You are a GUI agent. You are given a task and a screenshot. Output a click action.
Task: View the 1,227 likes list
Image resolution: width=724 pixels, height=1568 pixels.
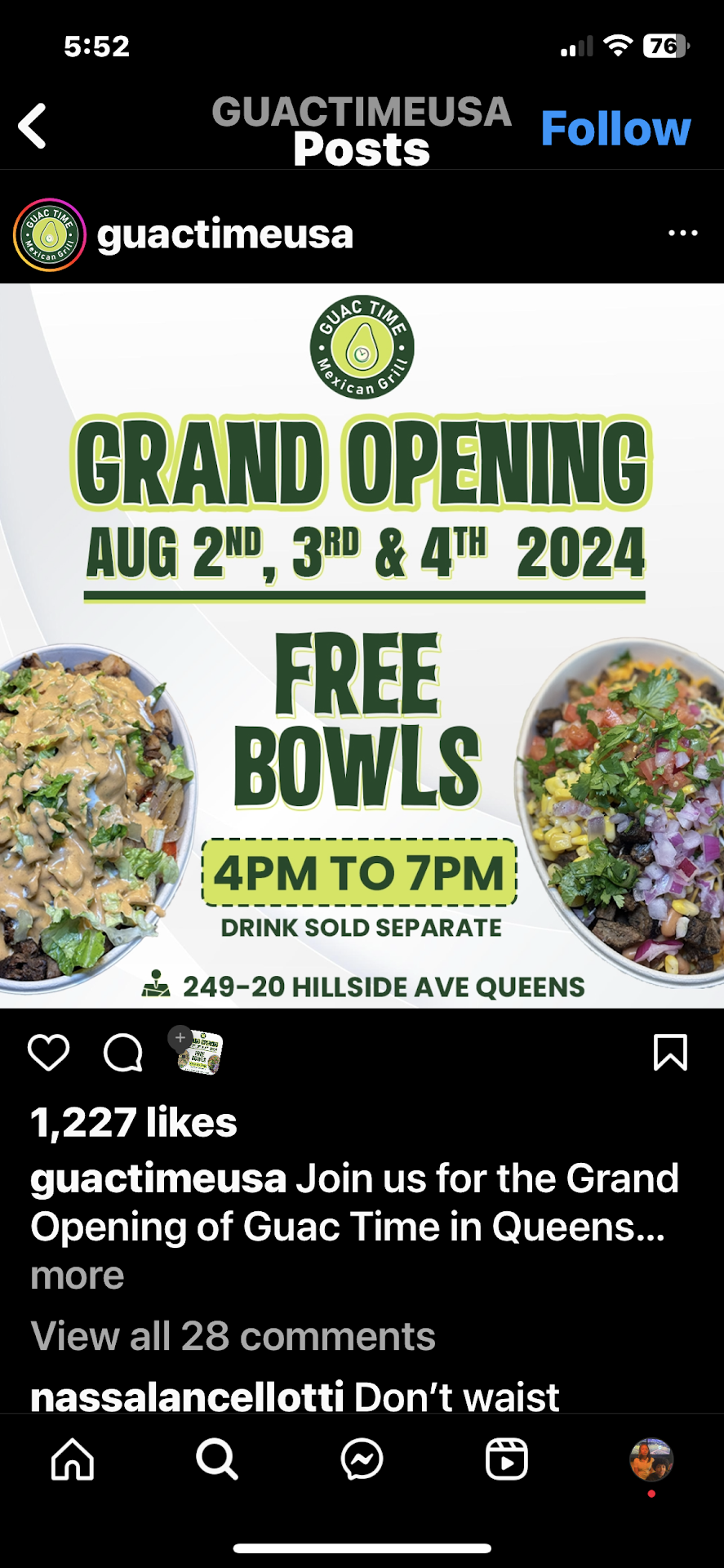click(x=134, y=1123)
